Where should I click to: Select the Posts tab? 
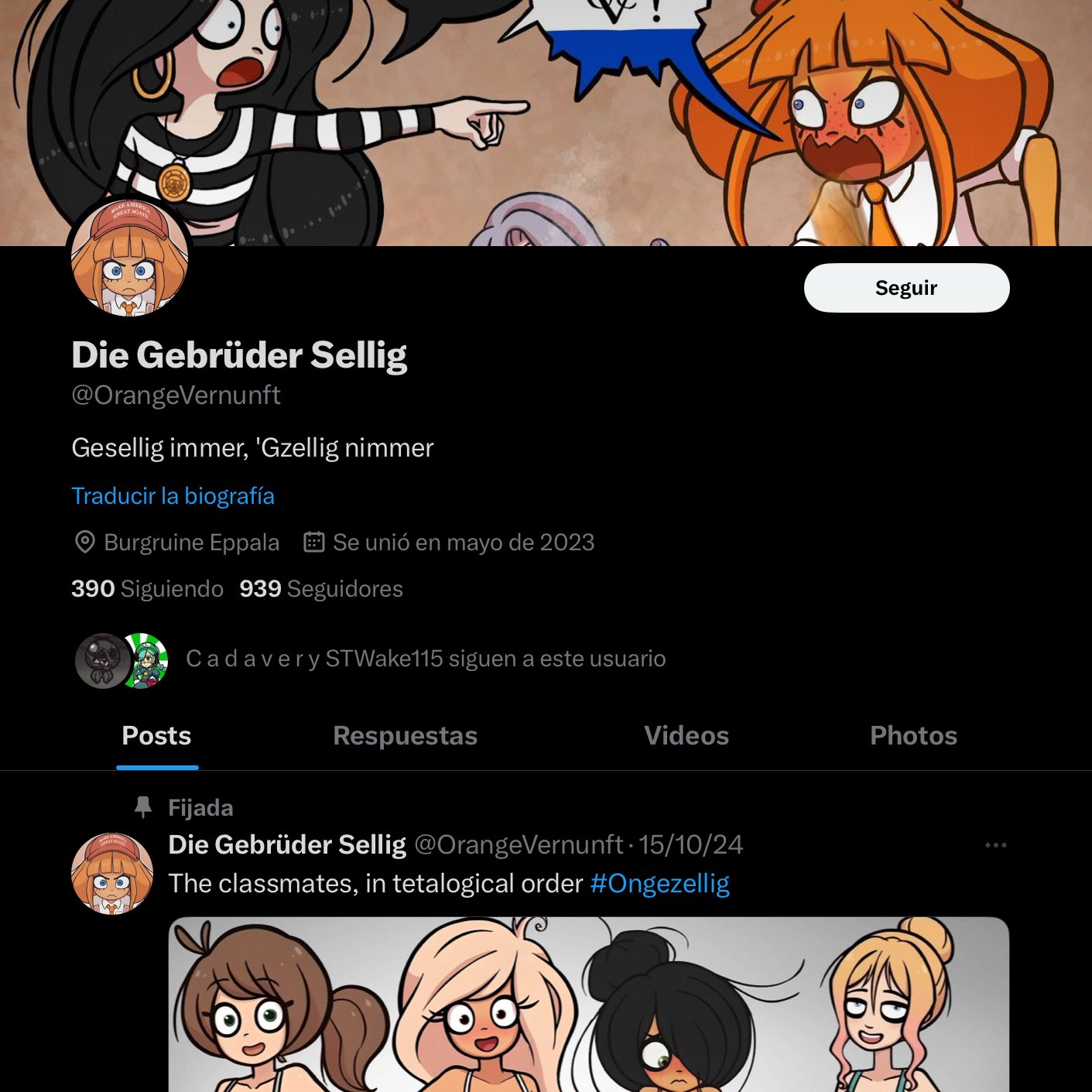(x=156, y=736)
